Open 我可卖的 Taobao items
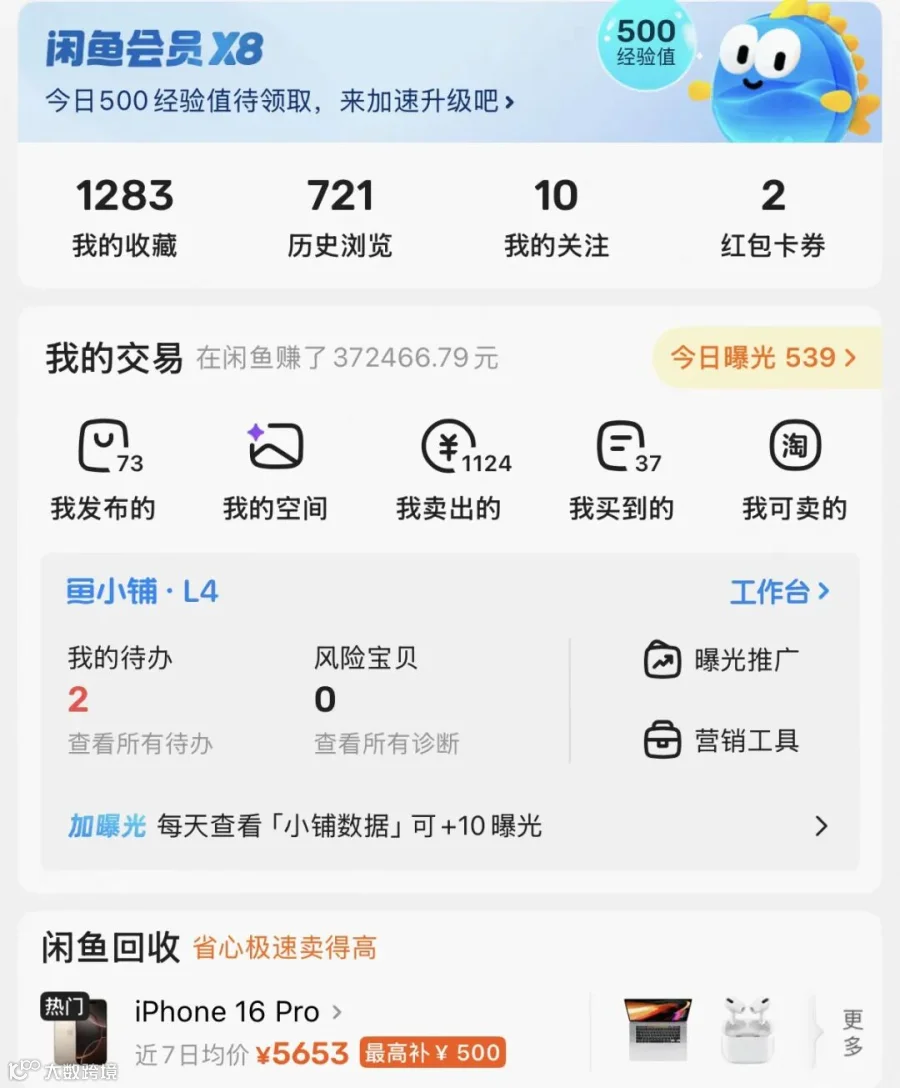 [795, 470]
